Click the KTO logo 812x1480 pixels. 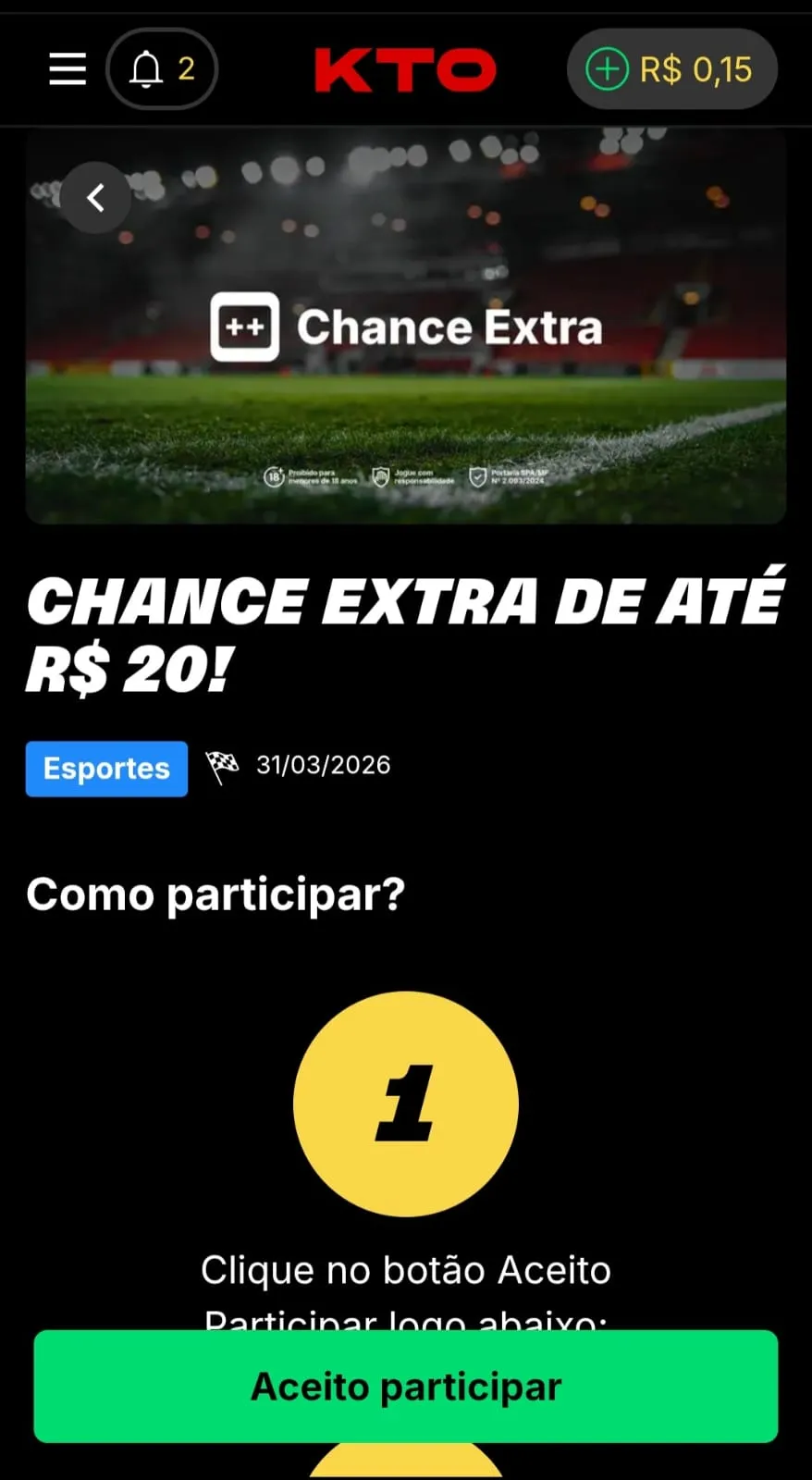(404, 68)
